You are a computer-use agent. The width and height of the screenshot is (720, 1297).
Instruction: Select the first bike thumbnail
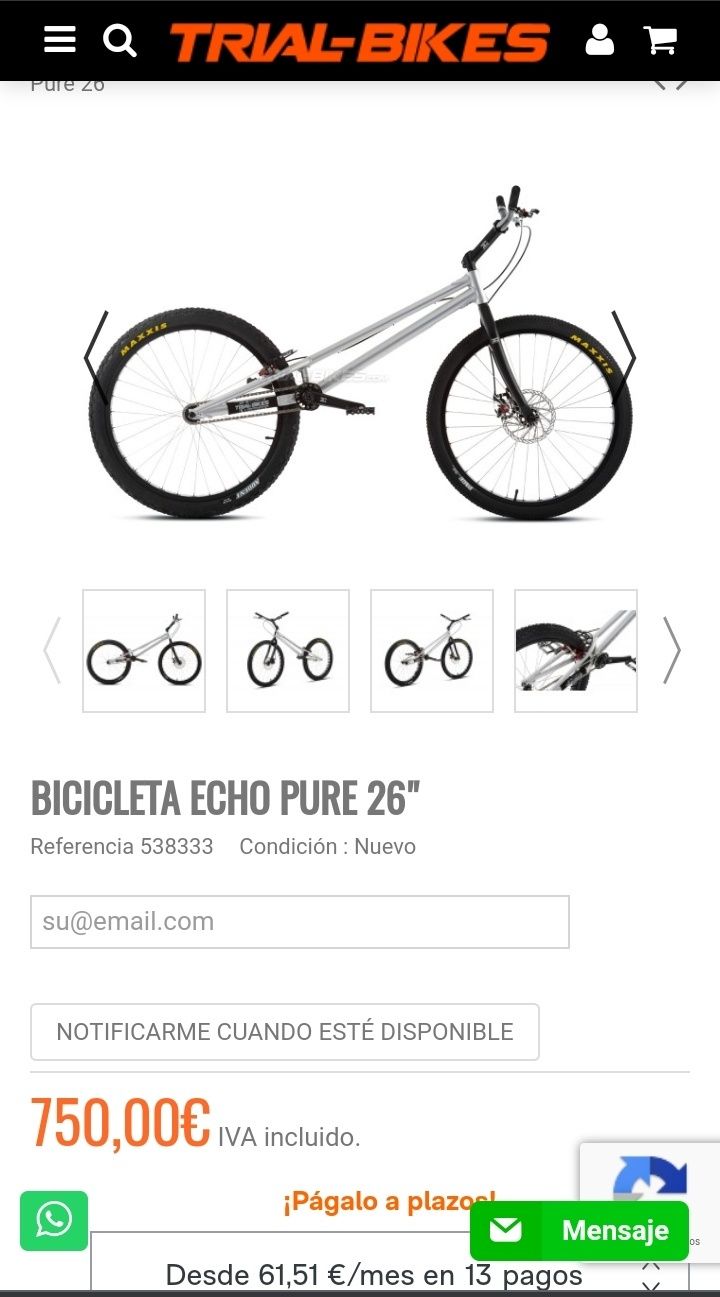pyautogui.click(x=144, y=651)
